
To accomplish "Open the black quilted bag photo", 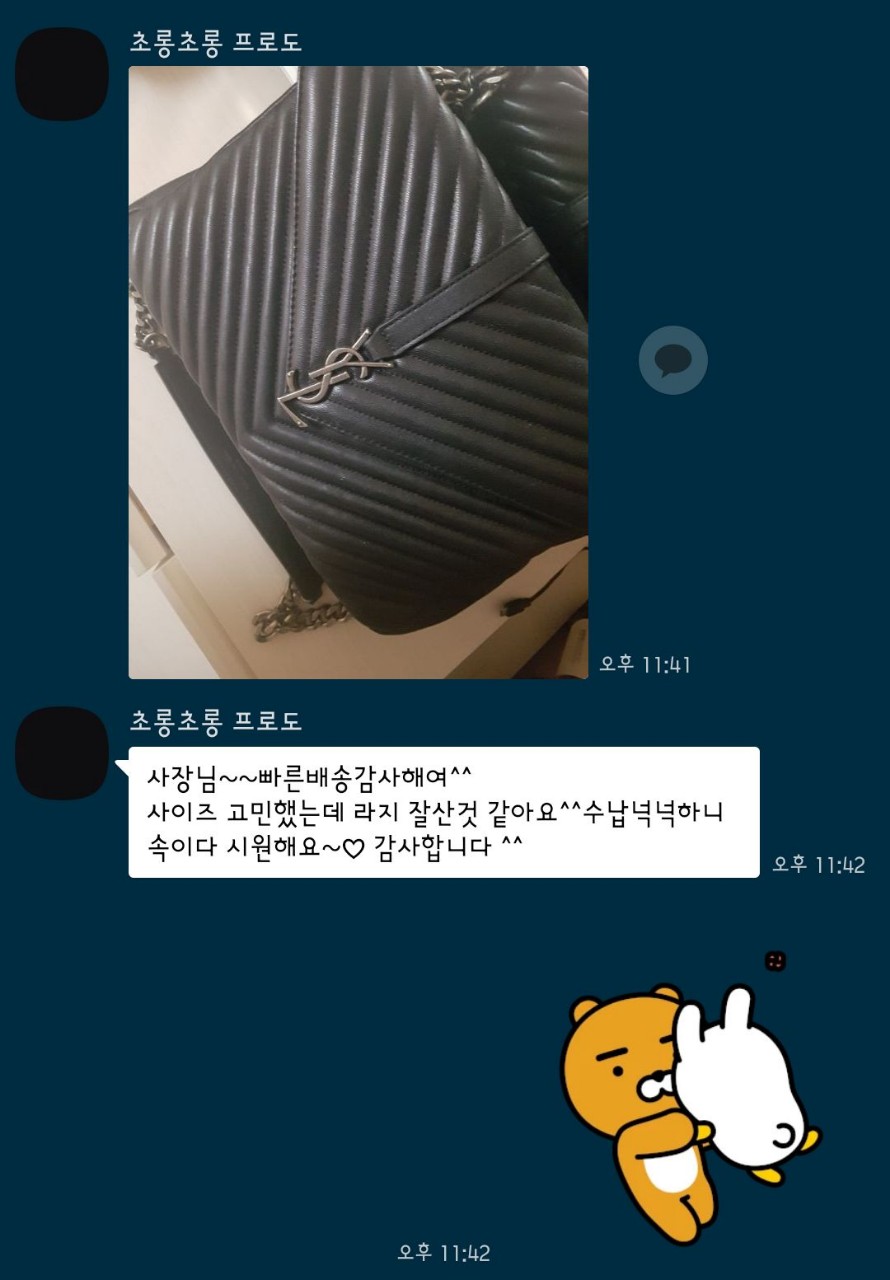I will (x=358, y=372).
